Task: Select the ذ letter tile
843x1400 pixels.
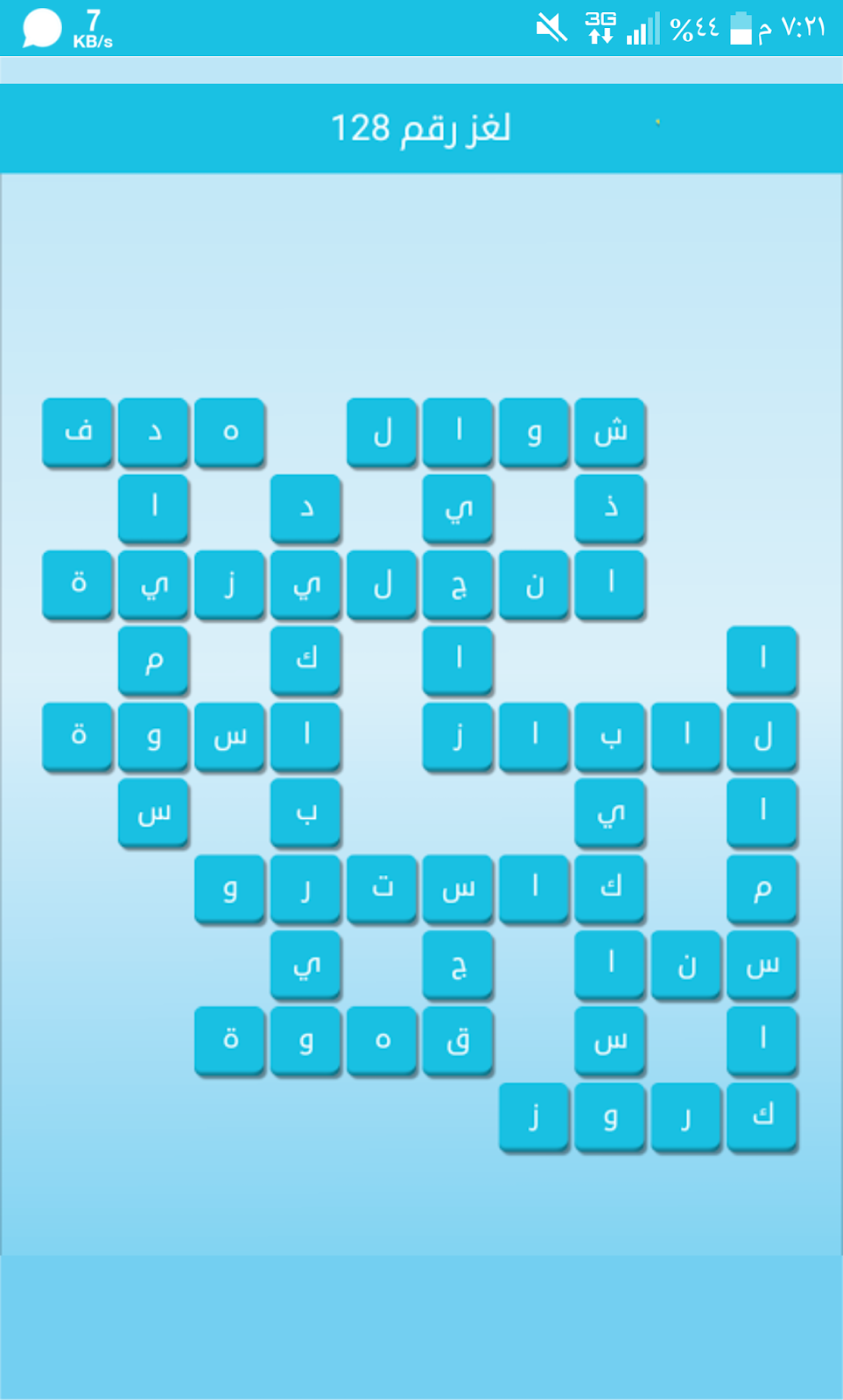Action: (610, 507)
